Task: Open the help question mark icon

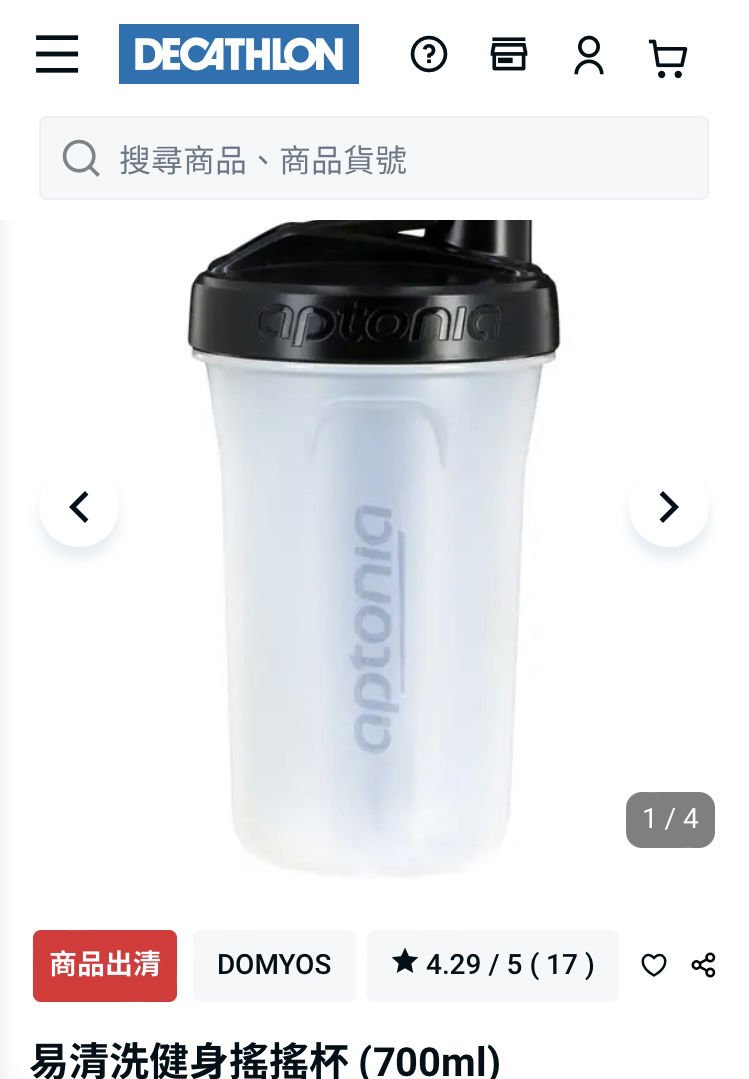Action: [429, 54]
